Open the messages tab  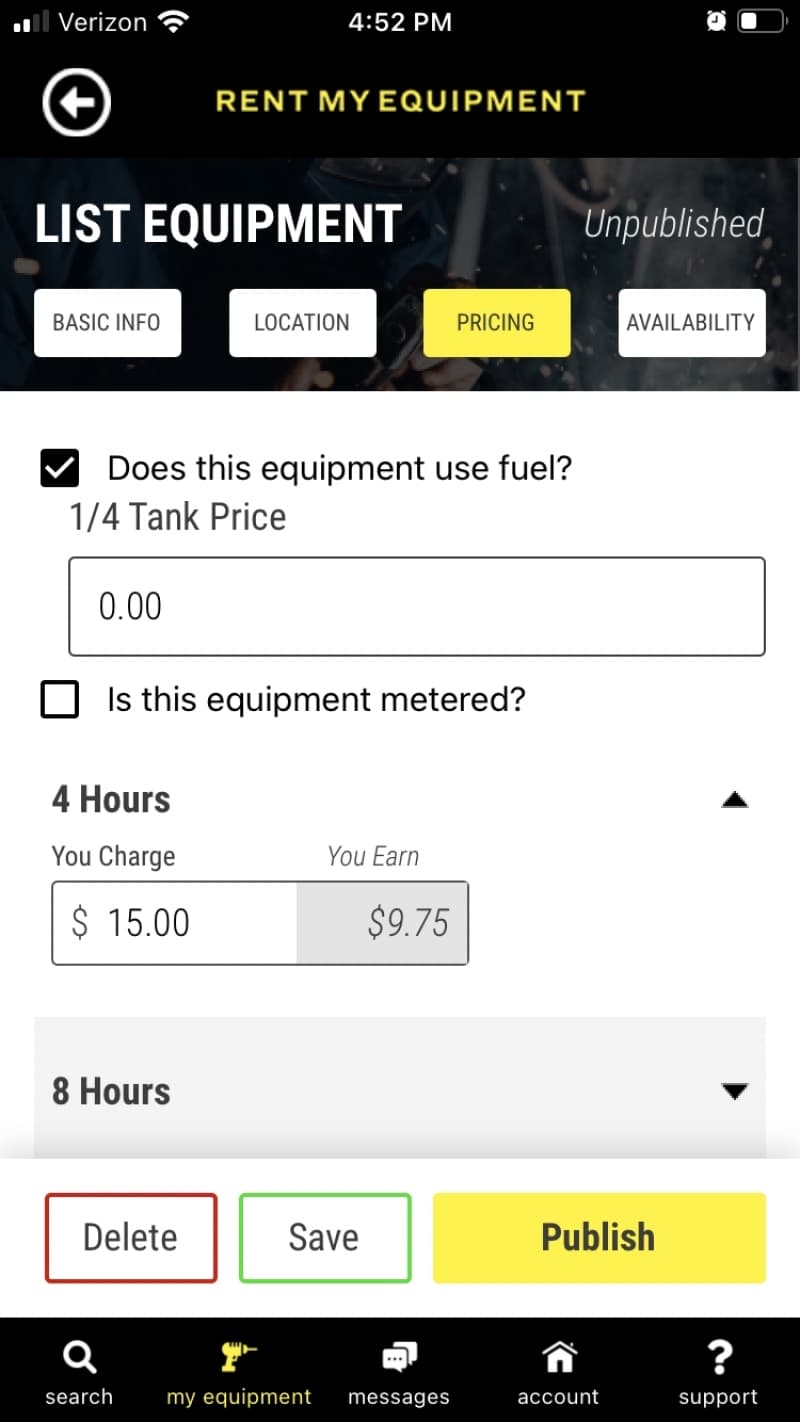398,1372
